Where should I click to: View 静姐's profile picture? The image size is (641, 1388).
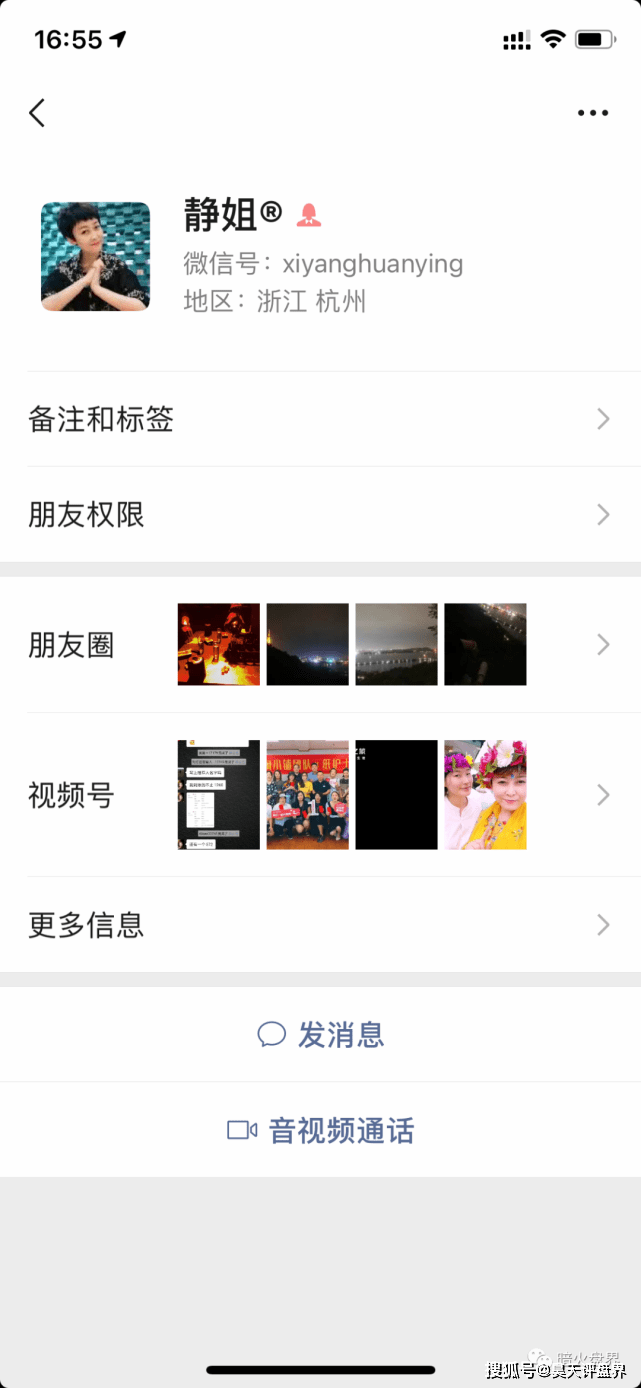click(x=95, y=256)
